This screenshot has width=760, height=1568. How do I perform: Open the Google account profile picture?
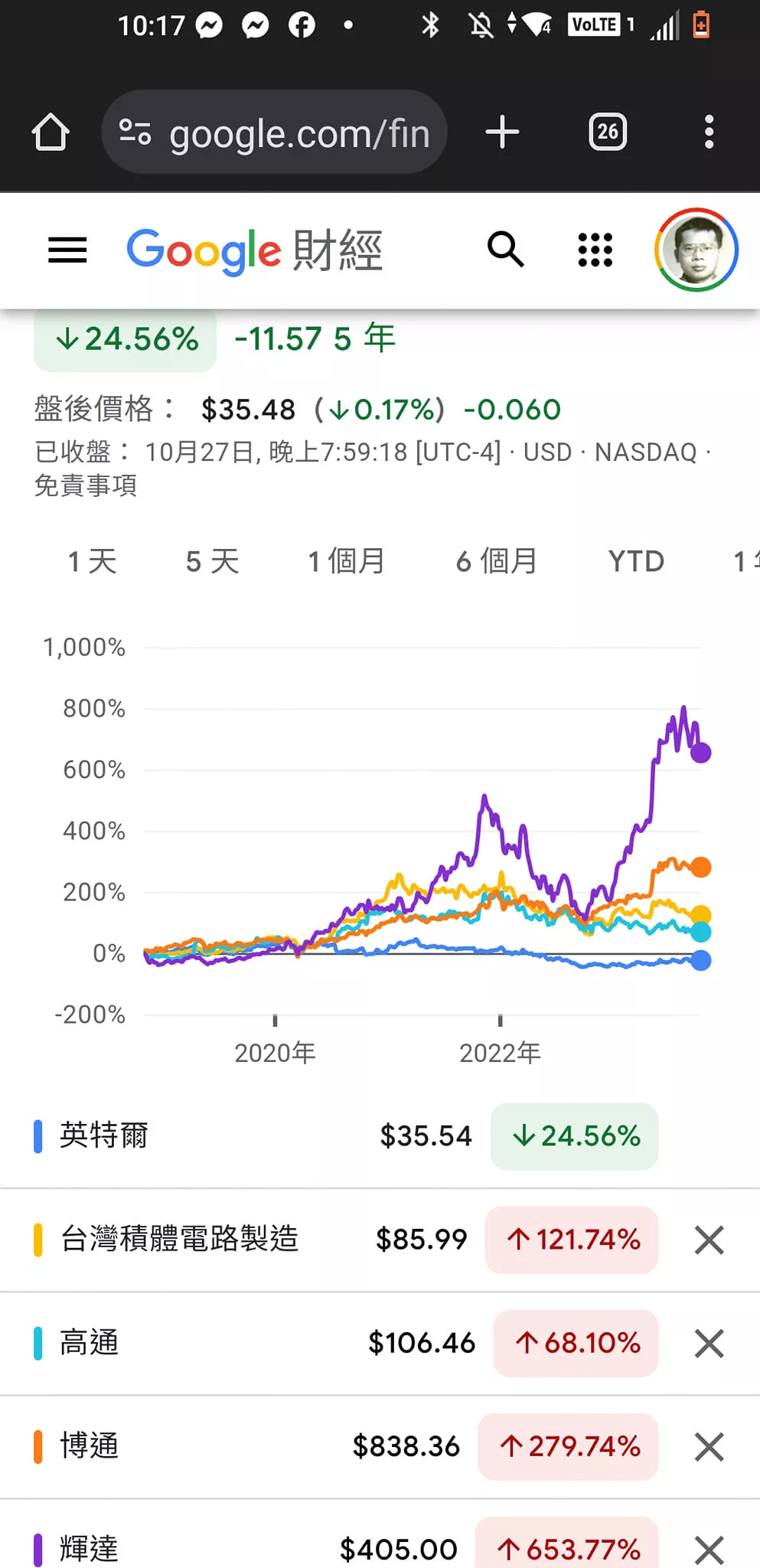(696, 250)
